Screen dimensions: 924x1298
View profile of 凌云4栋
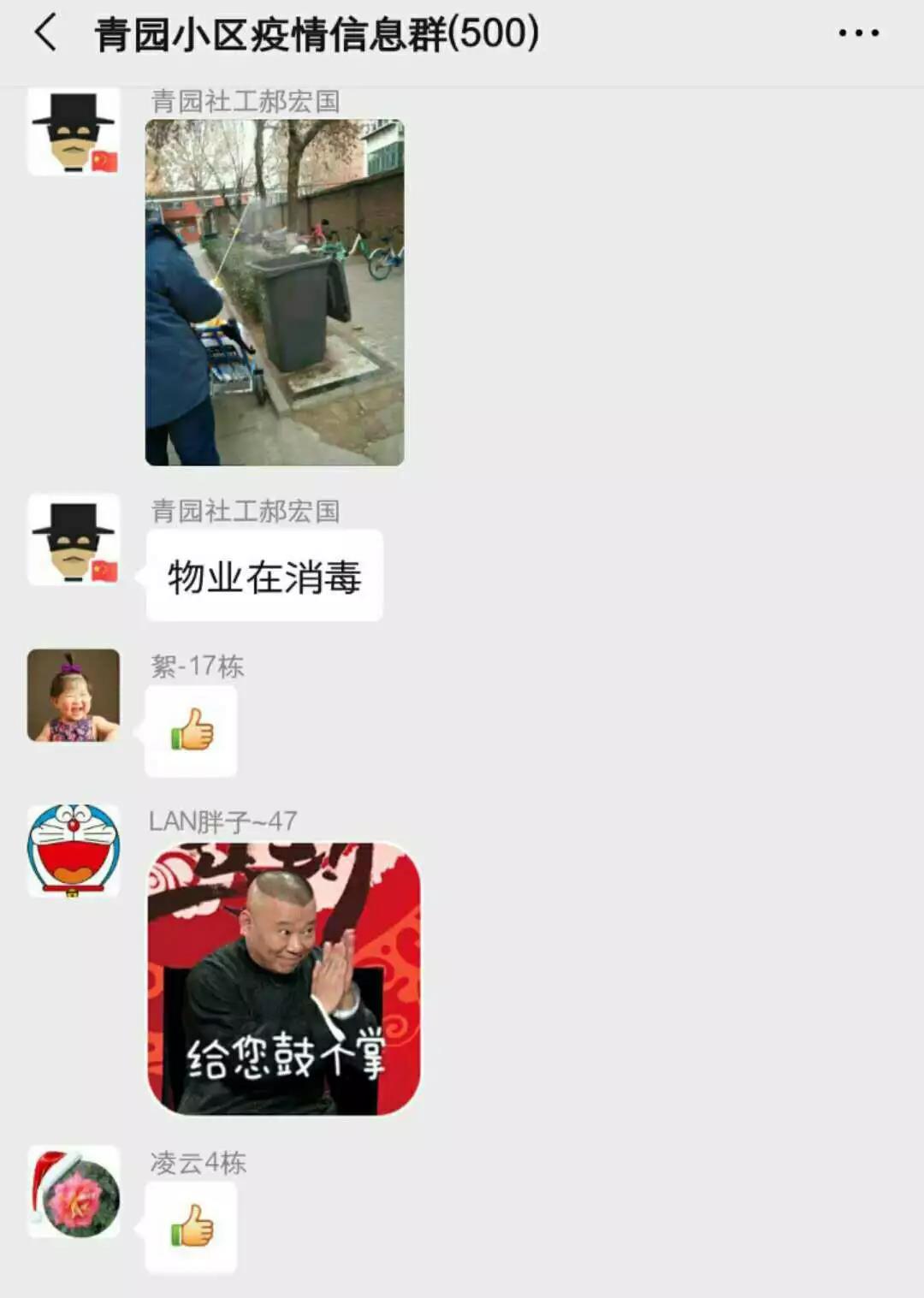pyautogui.click(x=74, y=1192)
